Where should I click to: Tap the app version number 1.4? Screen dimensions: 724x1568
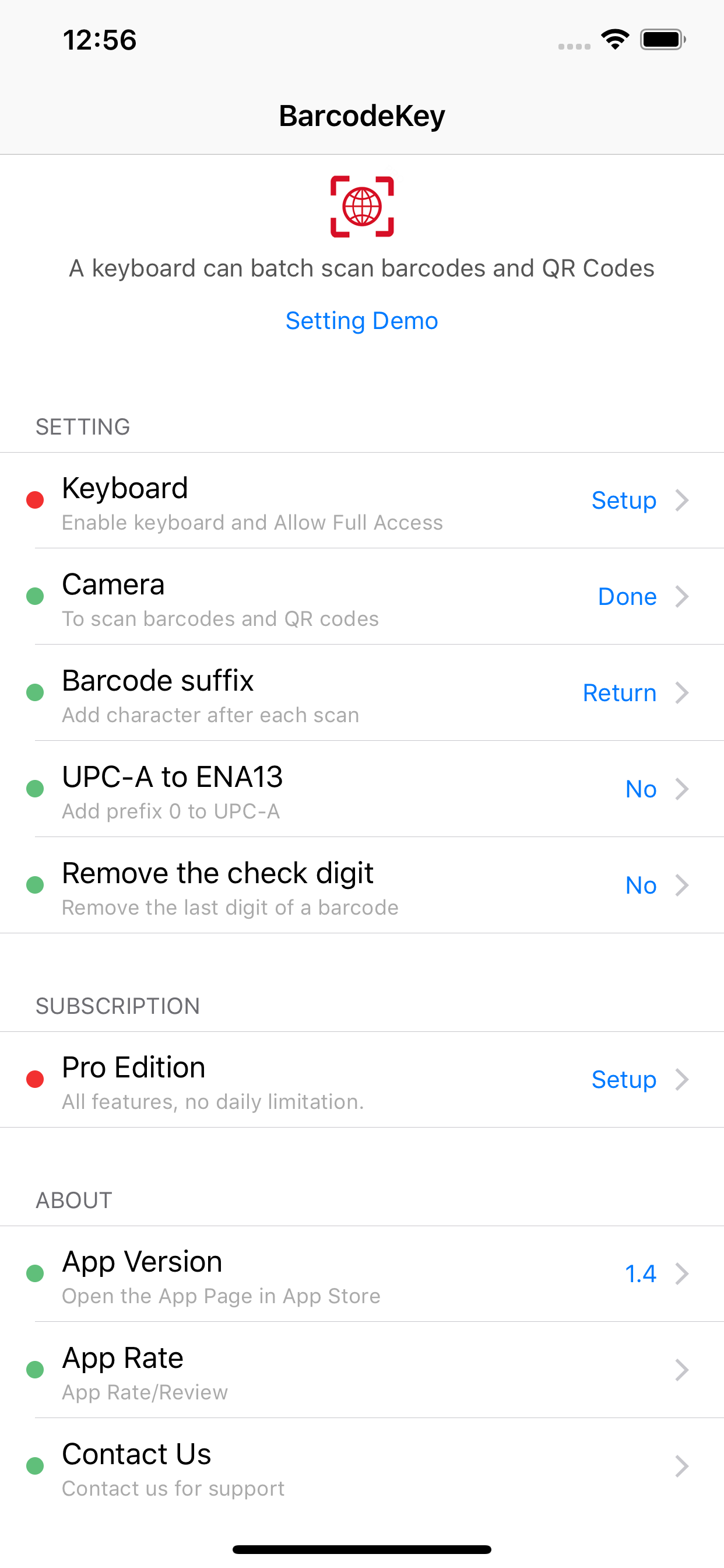tap(640, 1274)
